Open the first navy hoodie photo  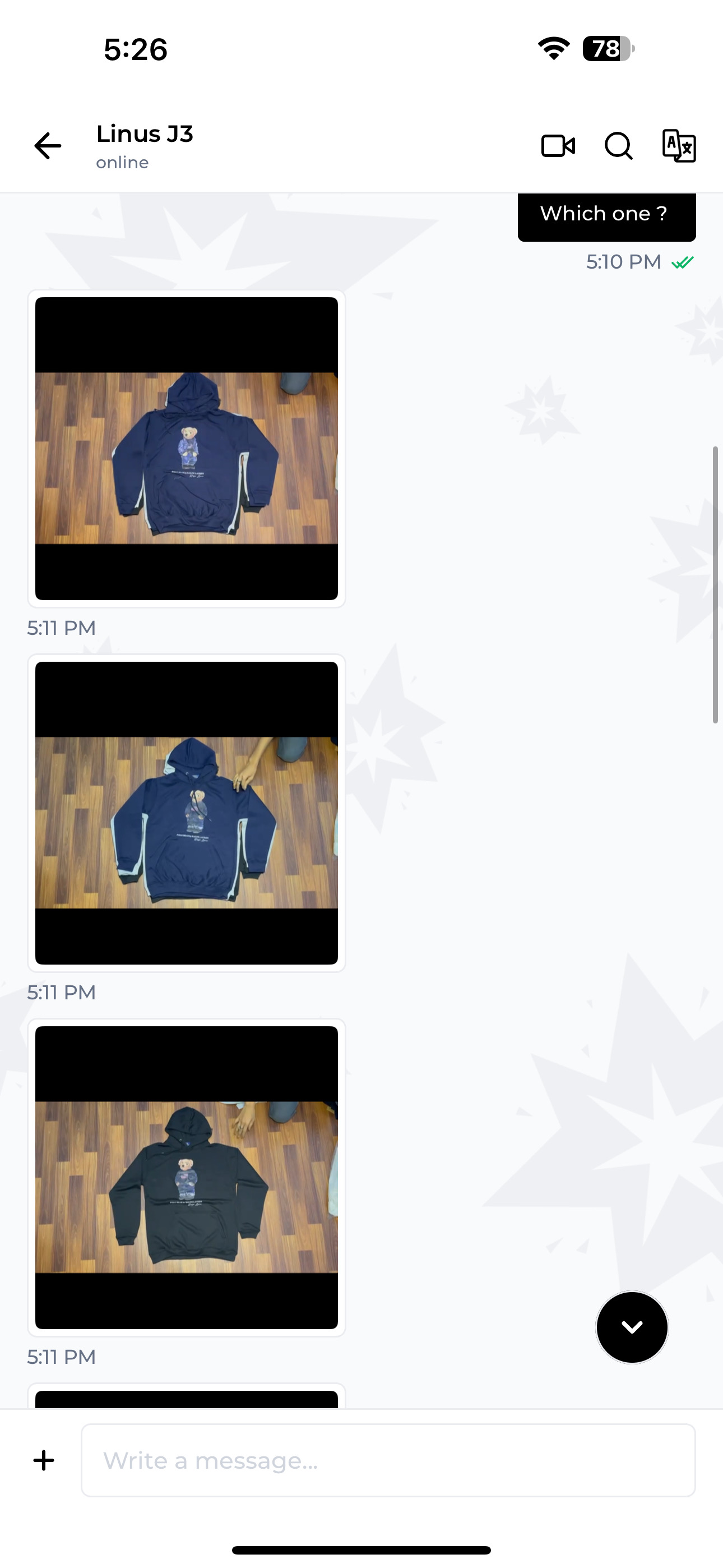[186, 449]
